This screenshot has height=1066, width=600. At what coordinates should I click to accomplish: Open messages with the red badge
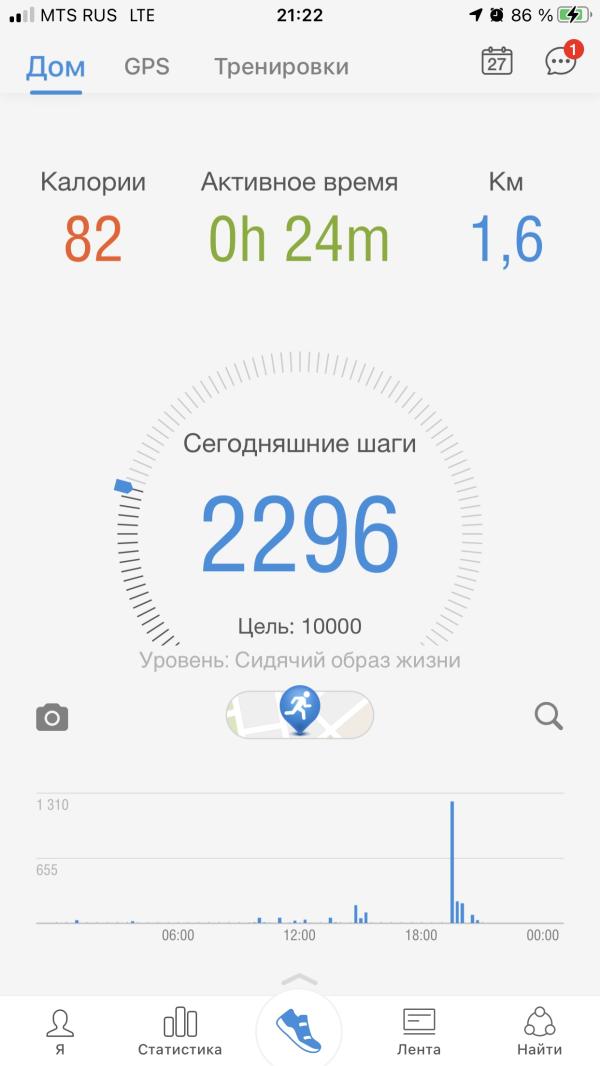(x=563, y=60)
